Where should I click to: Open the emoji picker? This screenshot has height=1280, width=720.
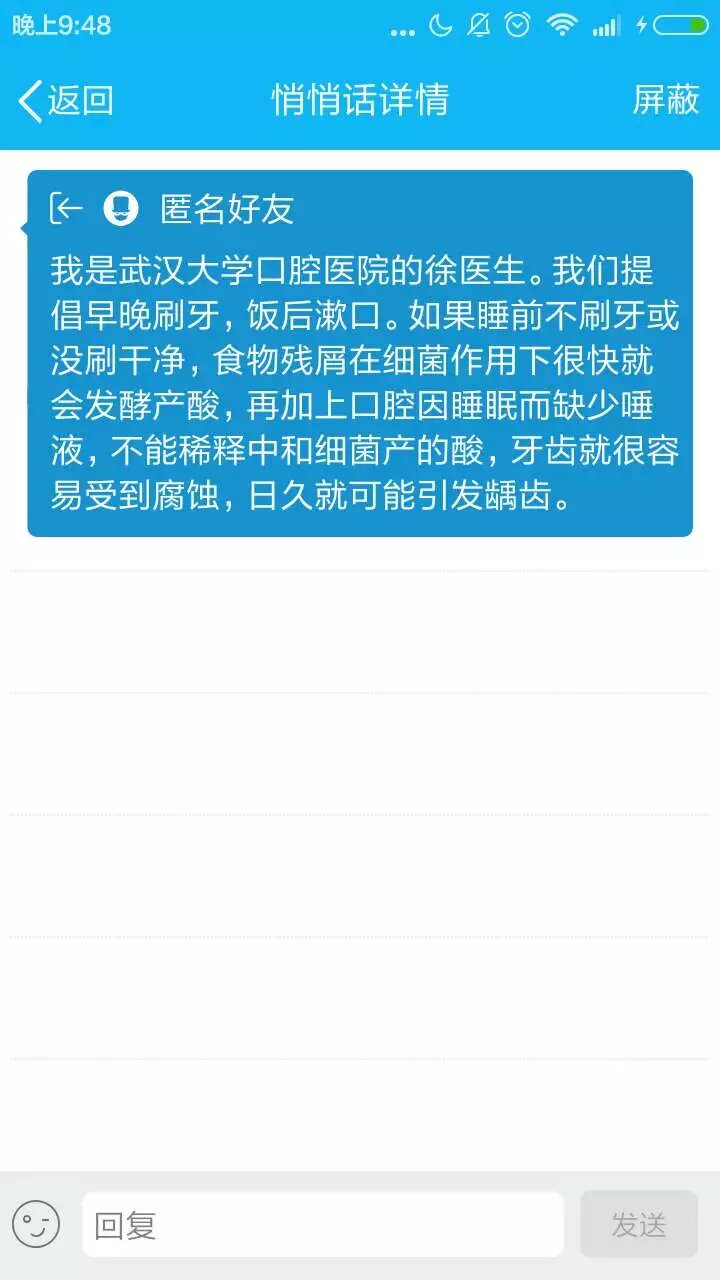point(36,1224)
